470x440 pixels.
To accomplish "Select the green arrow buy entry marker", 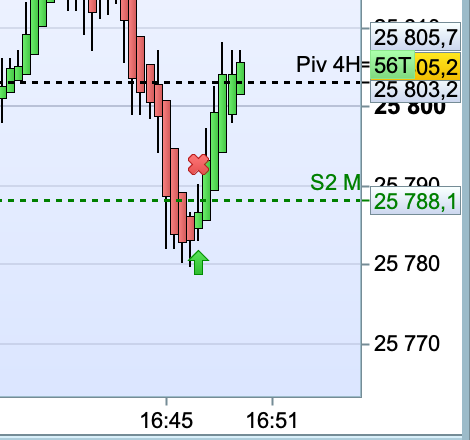I will coord(199,263).
